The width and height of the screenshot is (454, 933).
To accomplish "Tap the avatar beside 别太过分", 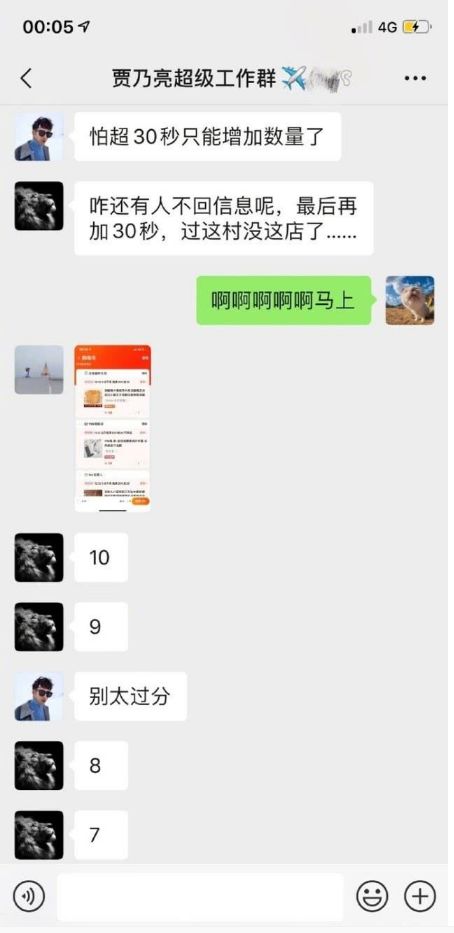I will pyautogui.click(x=39, y=697).
